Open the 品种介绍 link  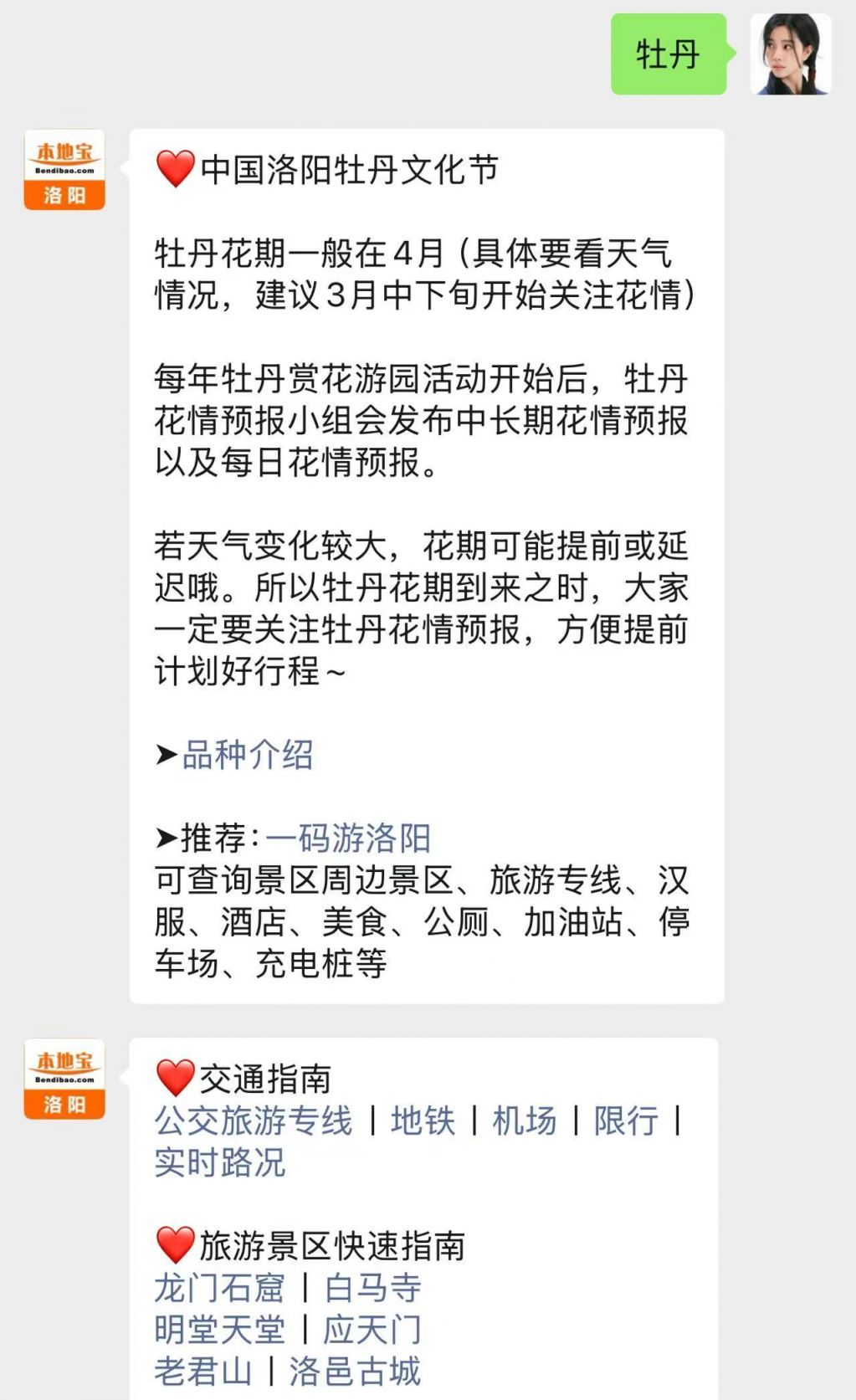pos(248,755)
